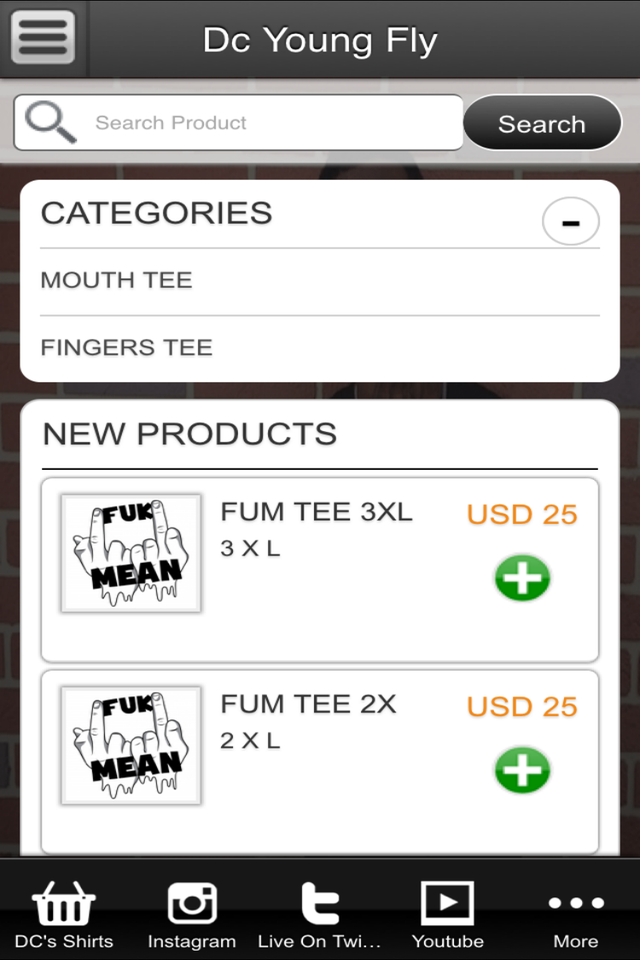
Task: Tap the Search button
Action: pyautogui.click(x=541, y=124)
